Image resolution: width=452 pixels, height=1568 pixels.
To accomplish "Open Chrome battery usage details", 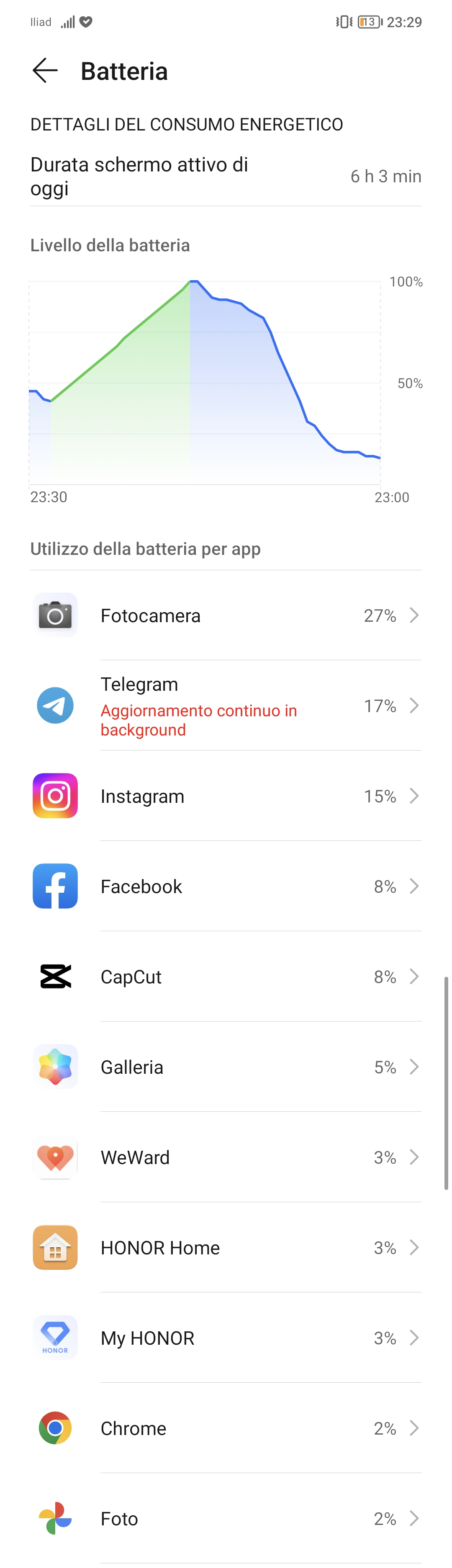I will (226, 1428).
